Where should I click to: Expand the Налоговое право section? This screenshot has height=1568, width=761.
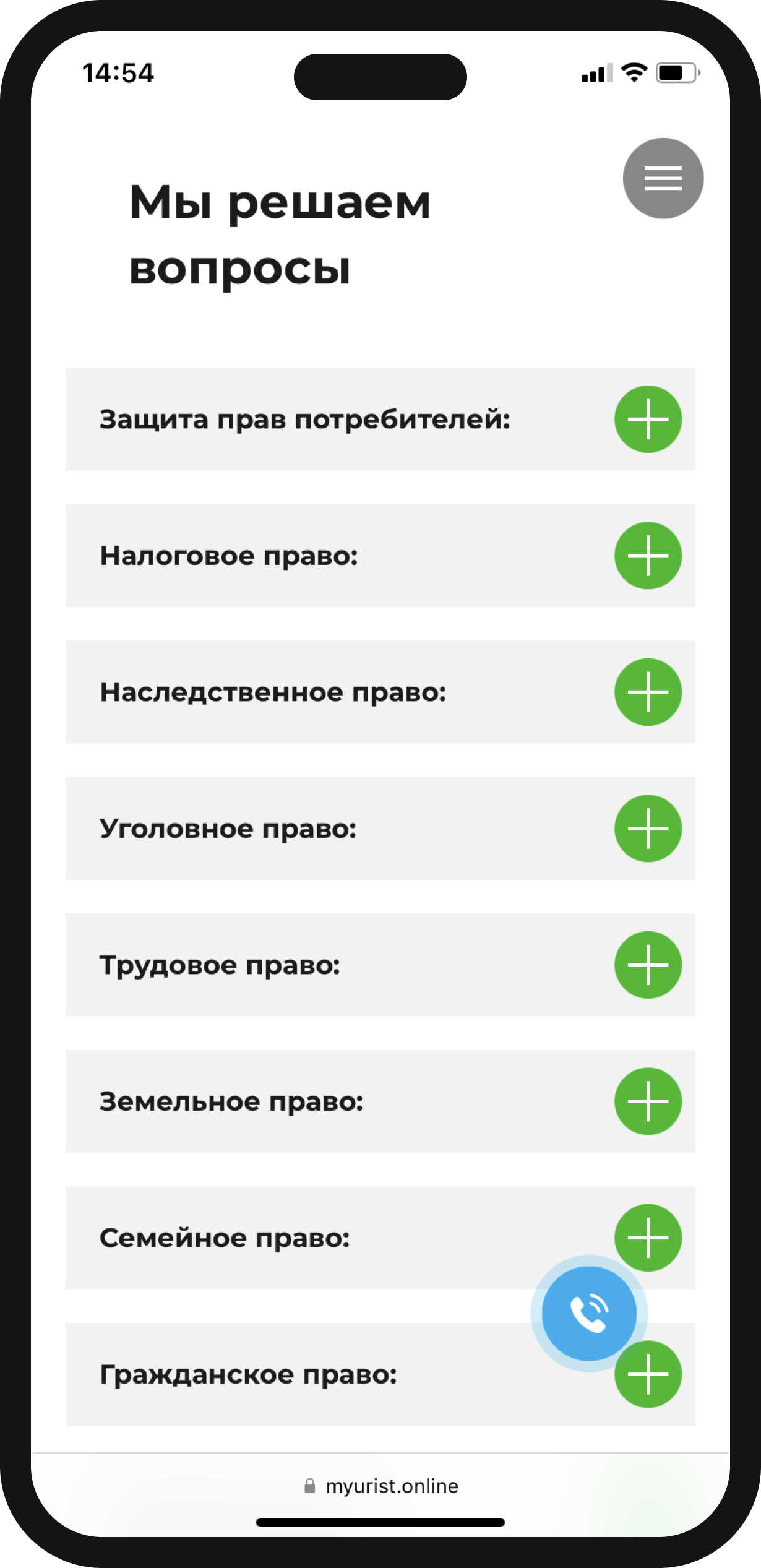click(x=648, y=556)
